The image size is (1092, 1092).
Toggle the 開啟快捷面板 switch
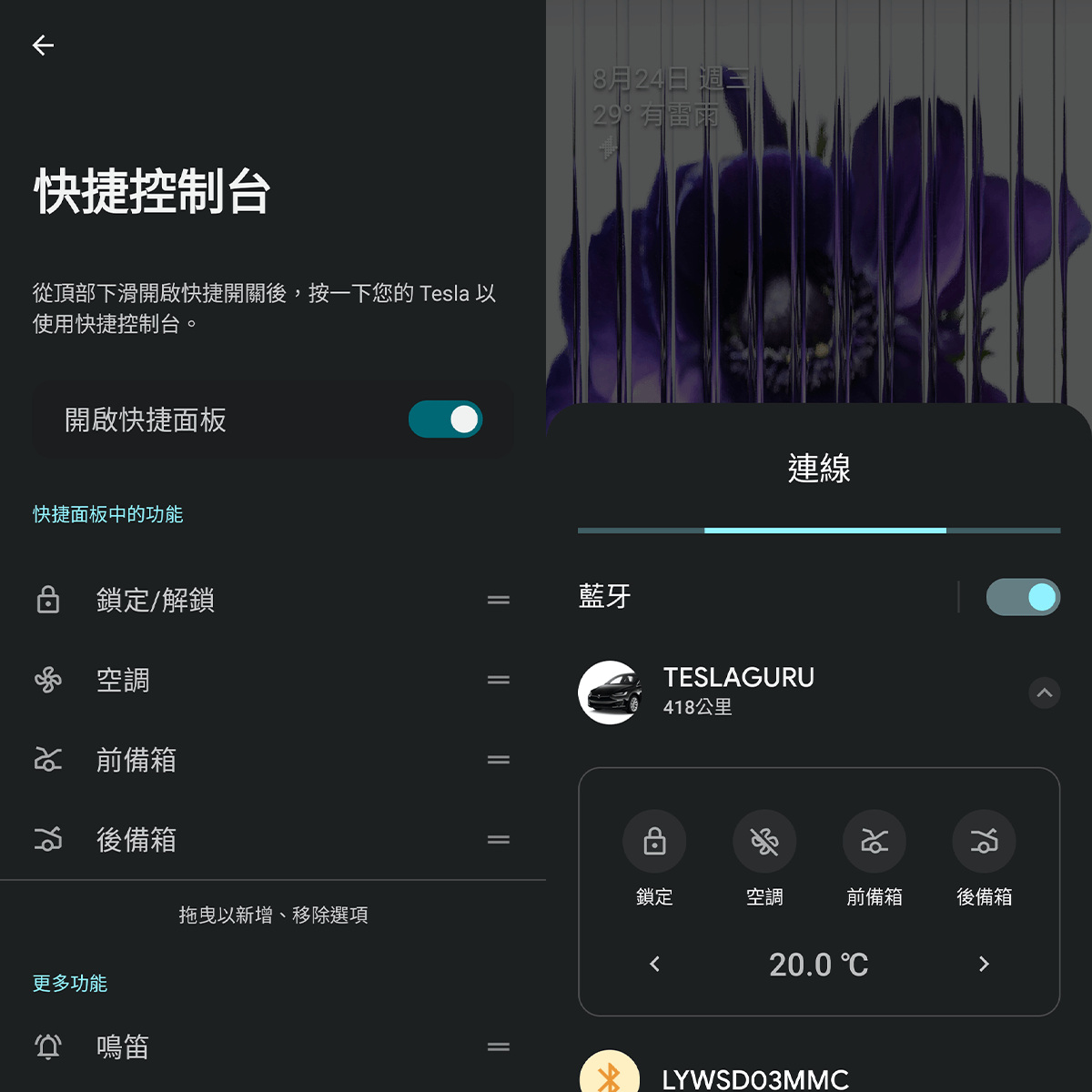tap(445, 420)
